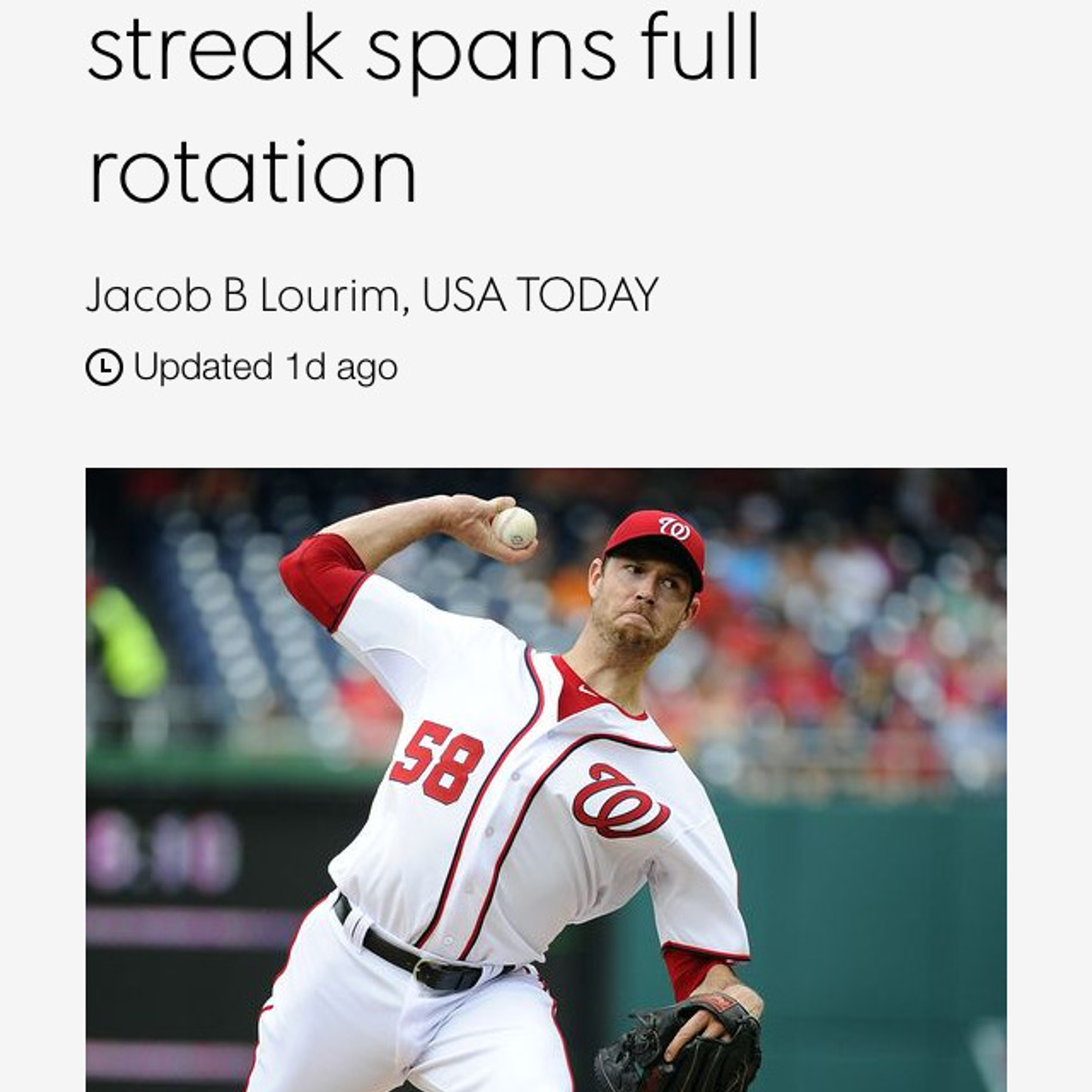Open the article's pitcher photo

click(x=546, y=778)
